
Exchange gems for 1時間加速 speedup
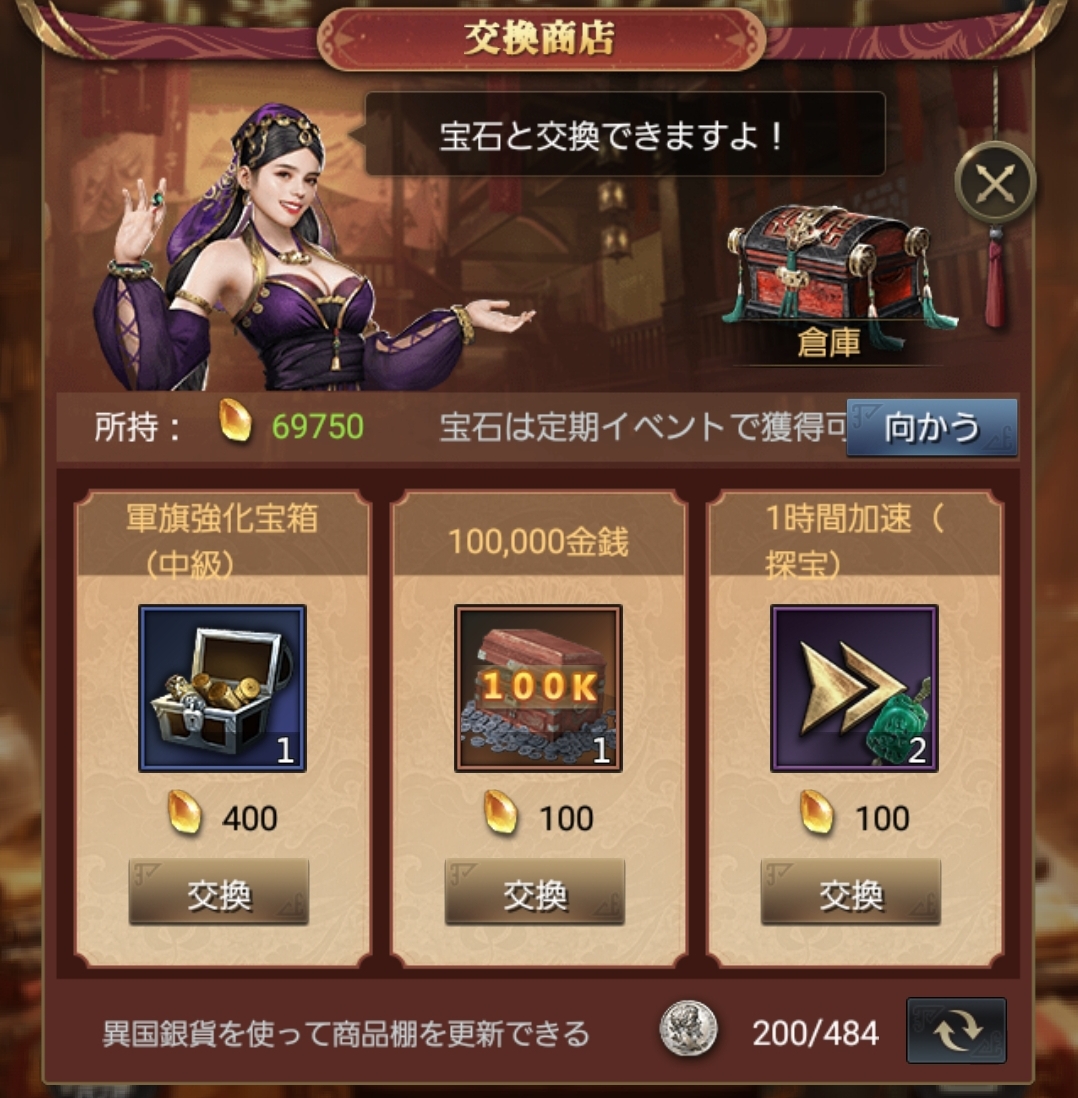pyautogui.click(x=851, y=892)
